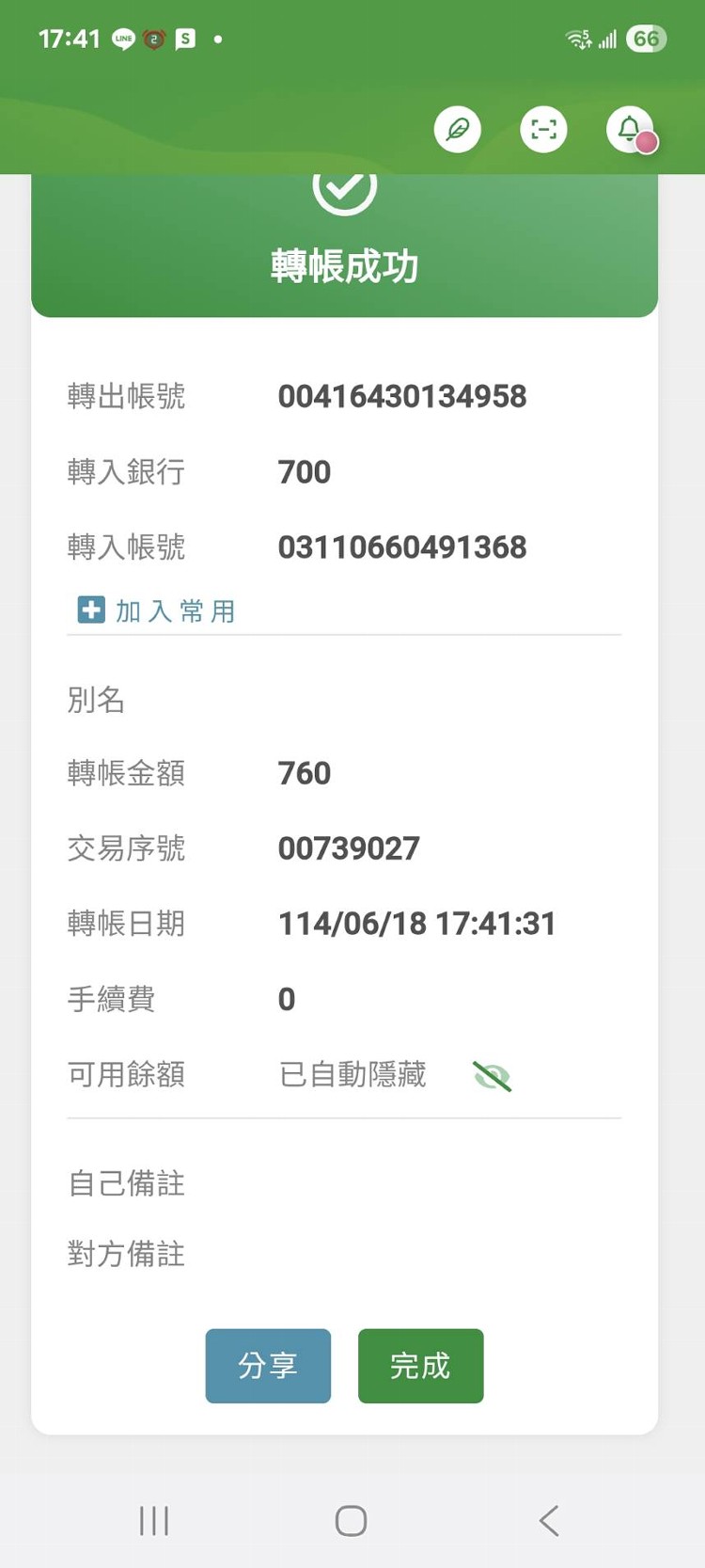This screenshot has width=705, height=1568.
Task: Add account via 加入常用
Action: [156, 610]
